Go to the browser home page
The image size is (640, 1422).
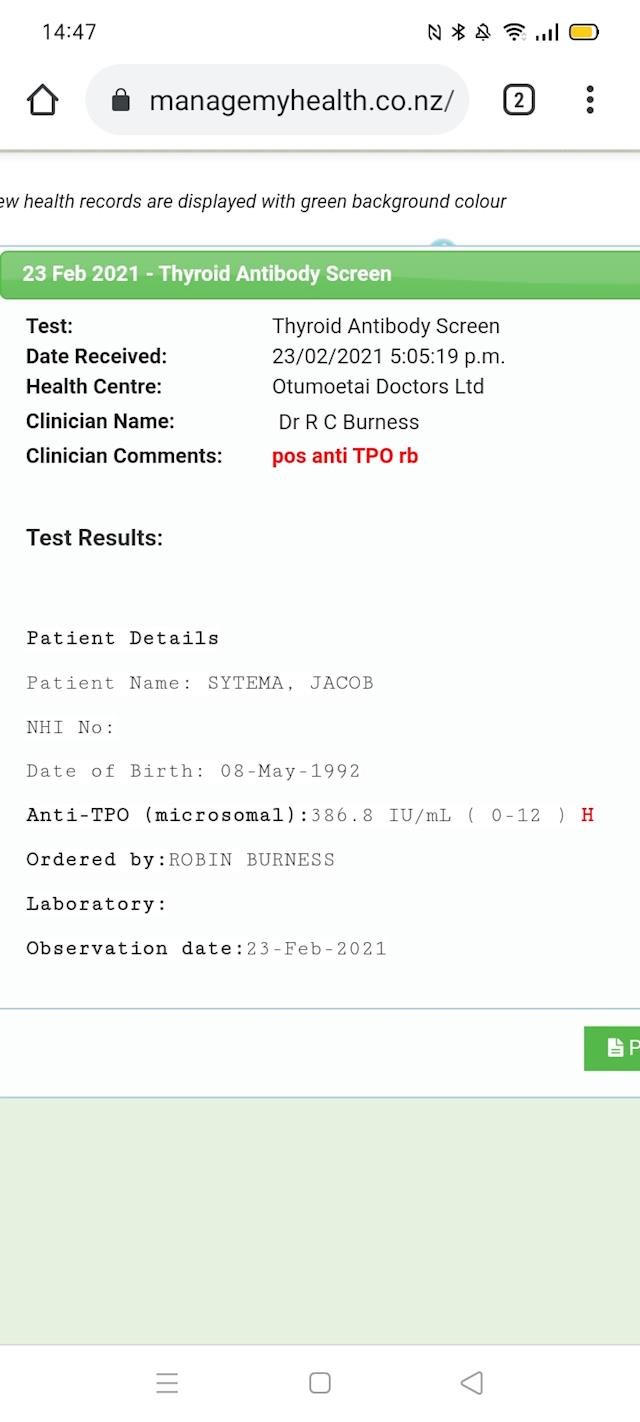pos(42,100)
